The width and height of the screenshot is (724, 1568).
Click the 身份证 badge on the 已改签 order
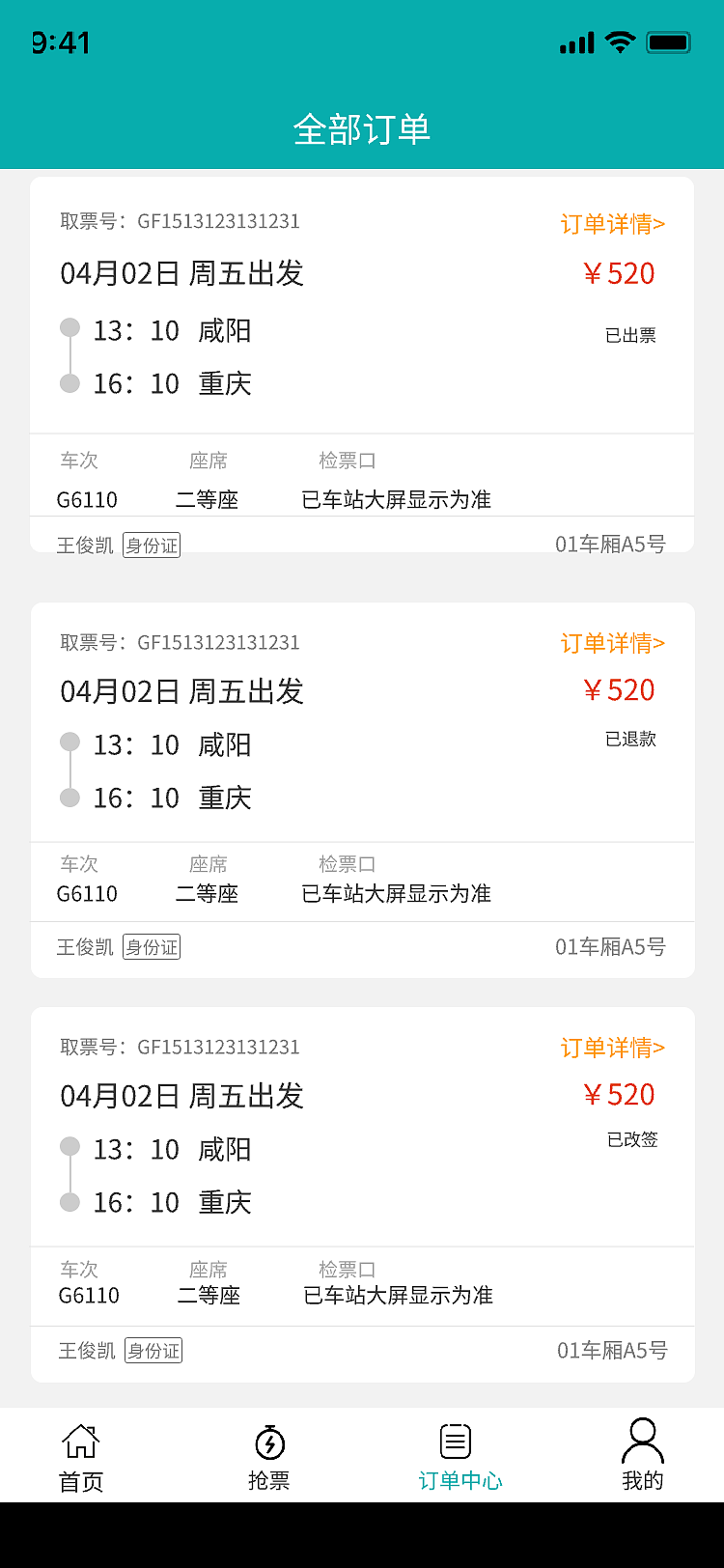tap(151, 1350)
